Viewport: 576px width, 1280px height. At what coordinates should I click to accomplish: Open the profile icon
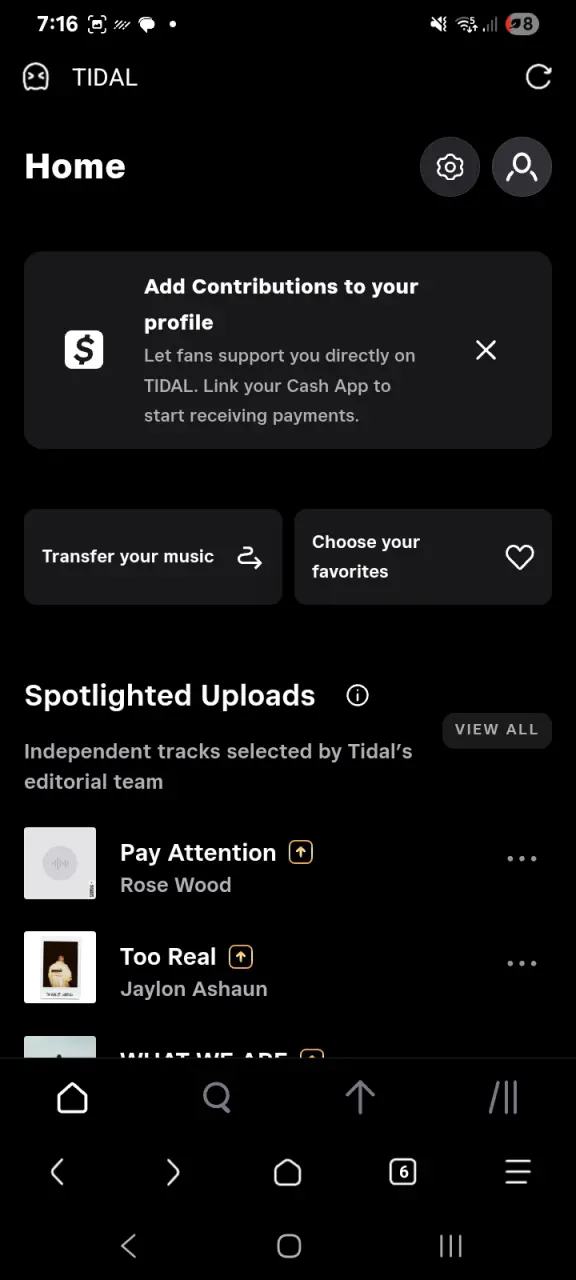click(x=522, y=167)
